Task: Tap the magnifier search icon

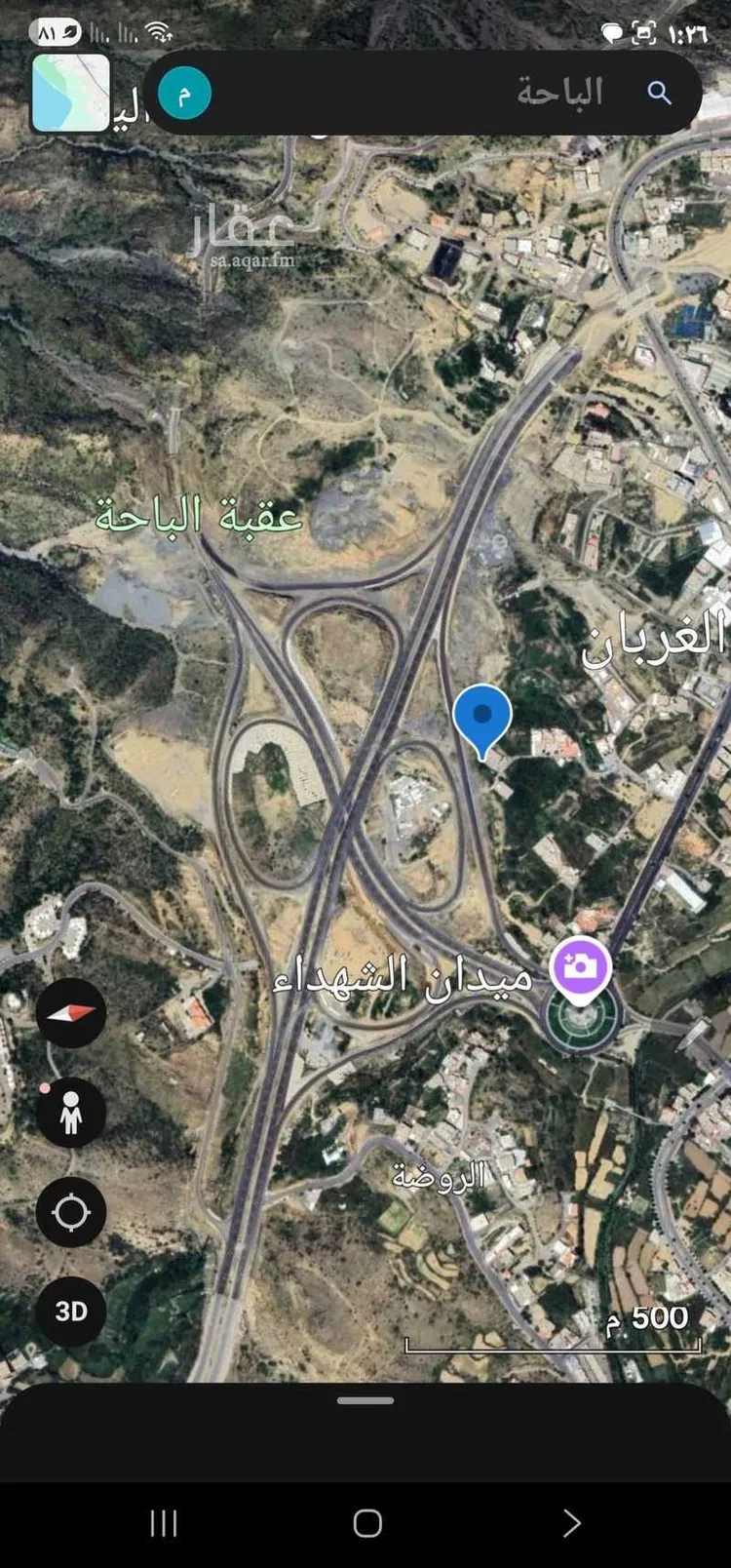Action: pos(660,93)
